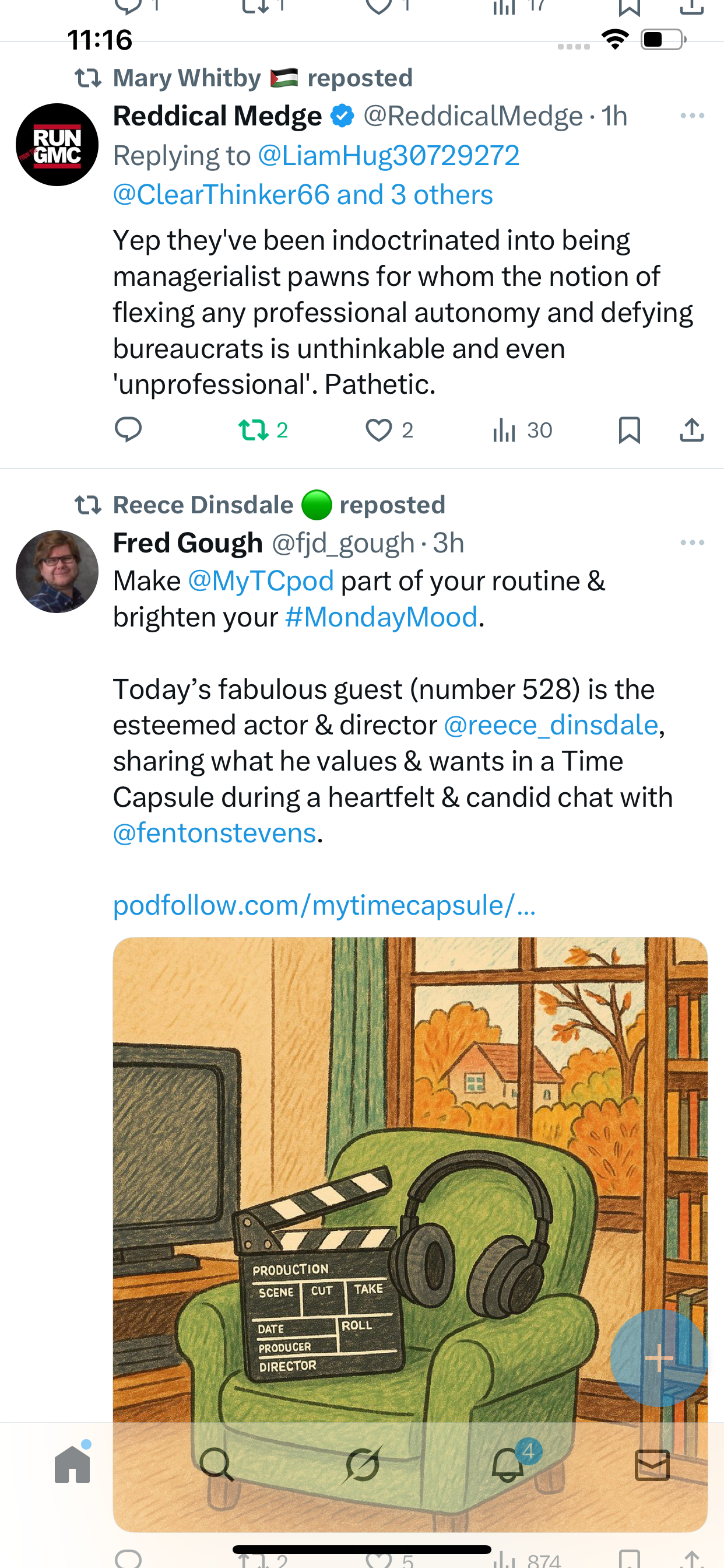Open Fred Gough's profile picture
This screenshot has height=1568, width=724.
tap(57, 572)
